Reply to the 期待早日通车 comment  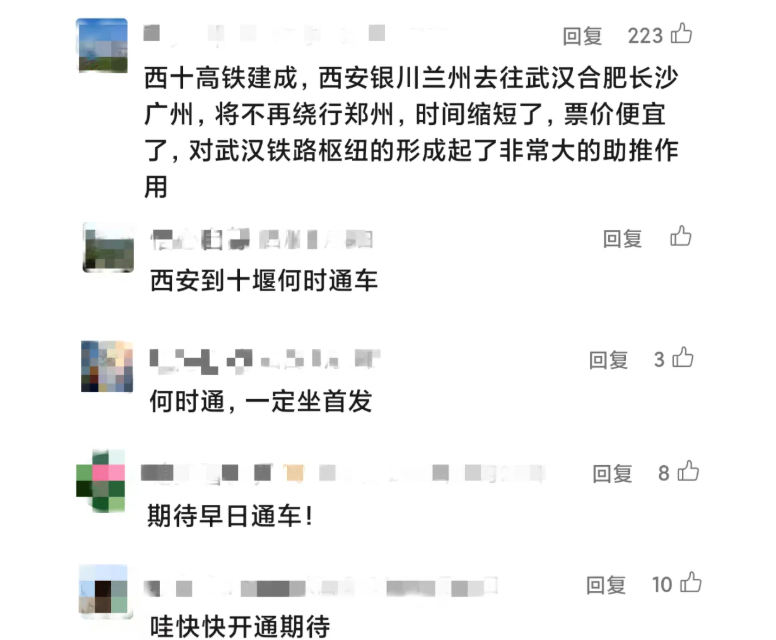(612, 474)
